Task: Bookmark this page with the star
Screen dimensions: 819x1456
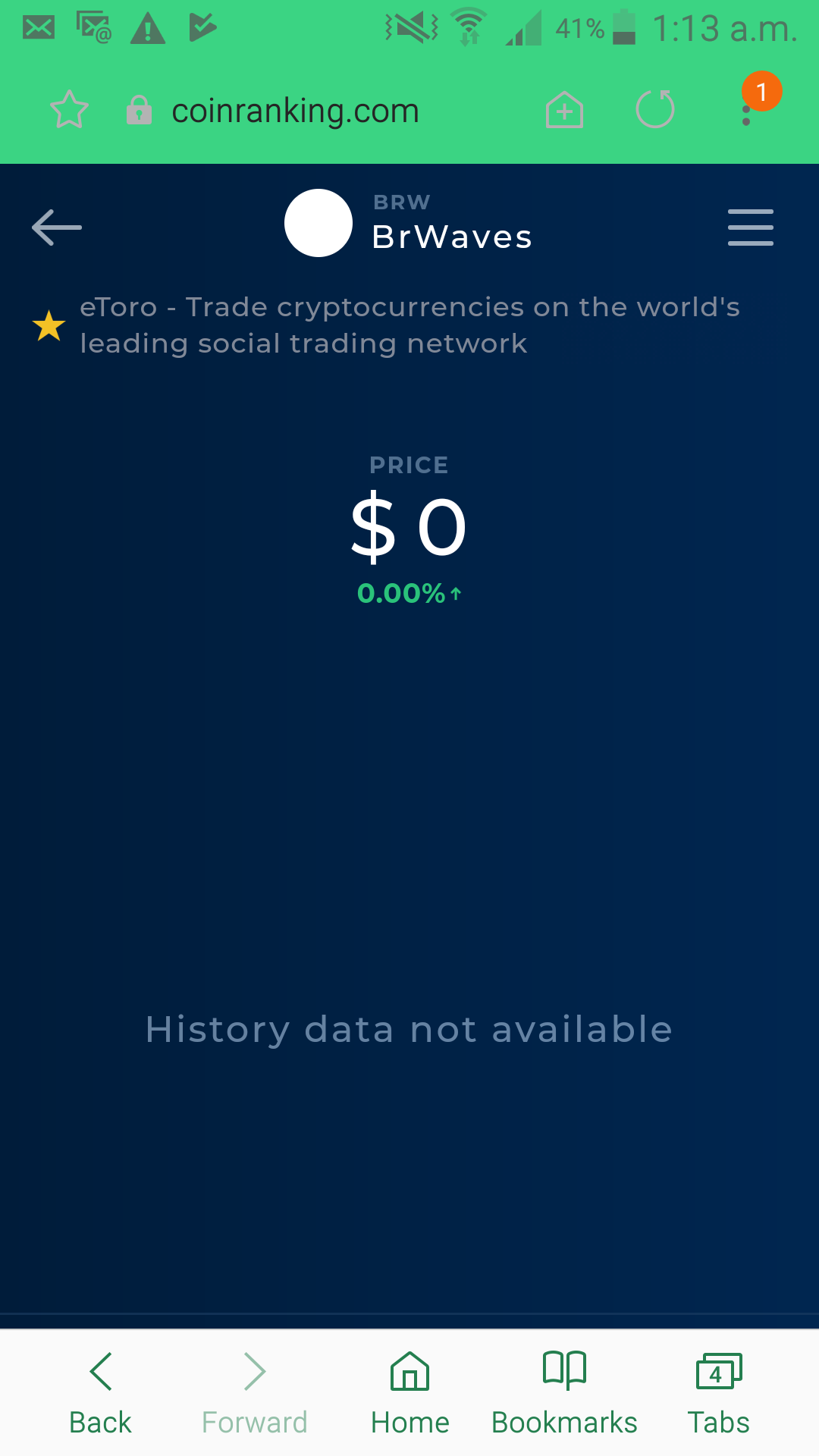Action: (x=69, y=111)
